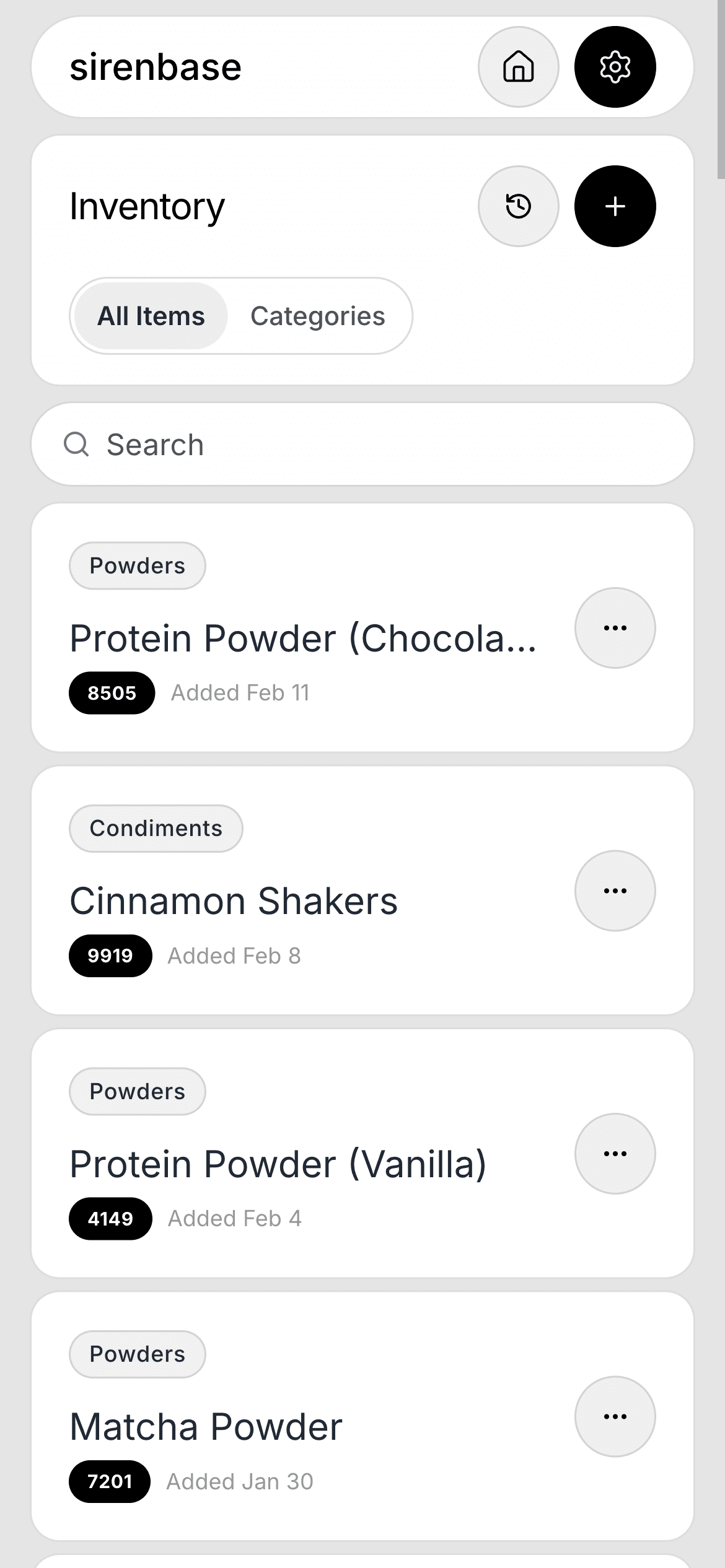Open options for Cinnamon Shakers

coord(615,891)
